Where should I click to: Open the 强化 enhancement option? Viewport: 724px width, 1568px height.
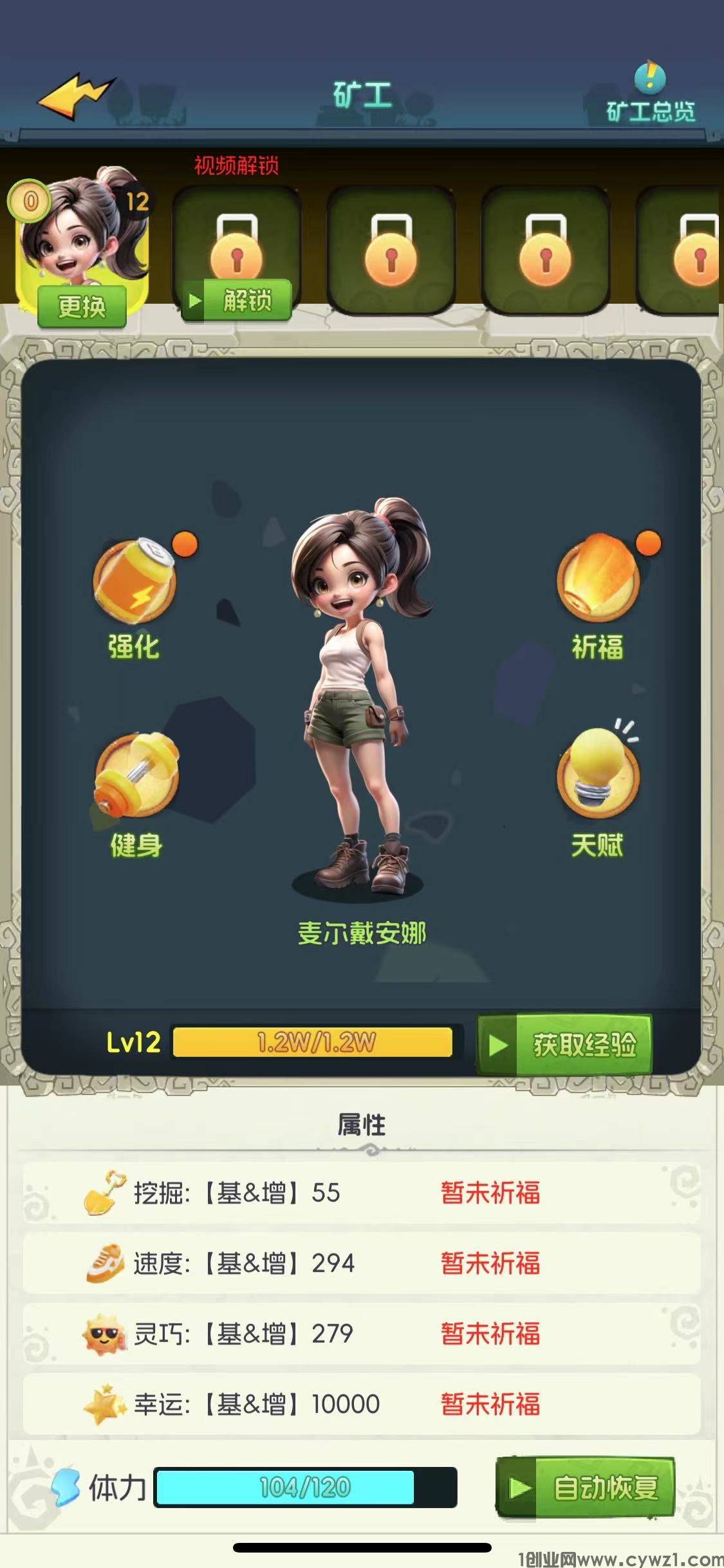pos(135,583)
